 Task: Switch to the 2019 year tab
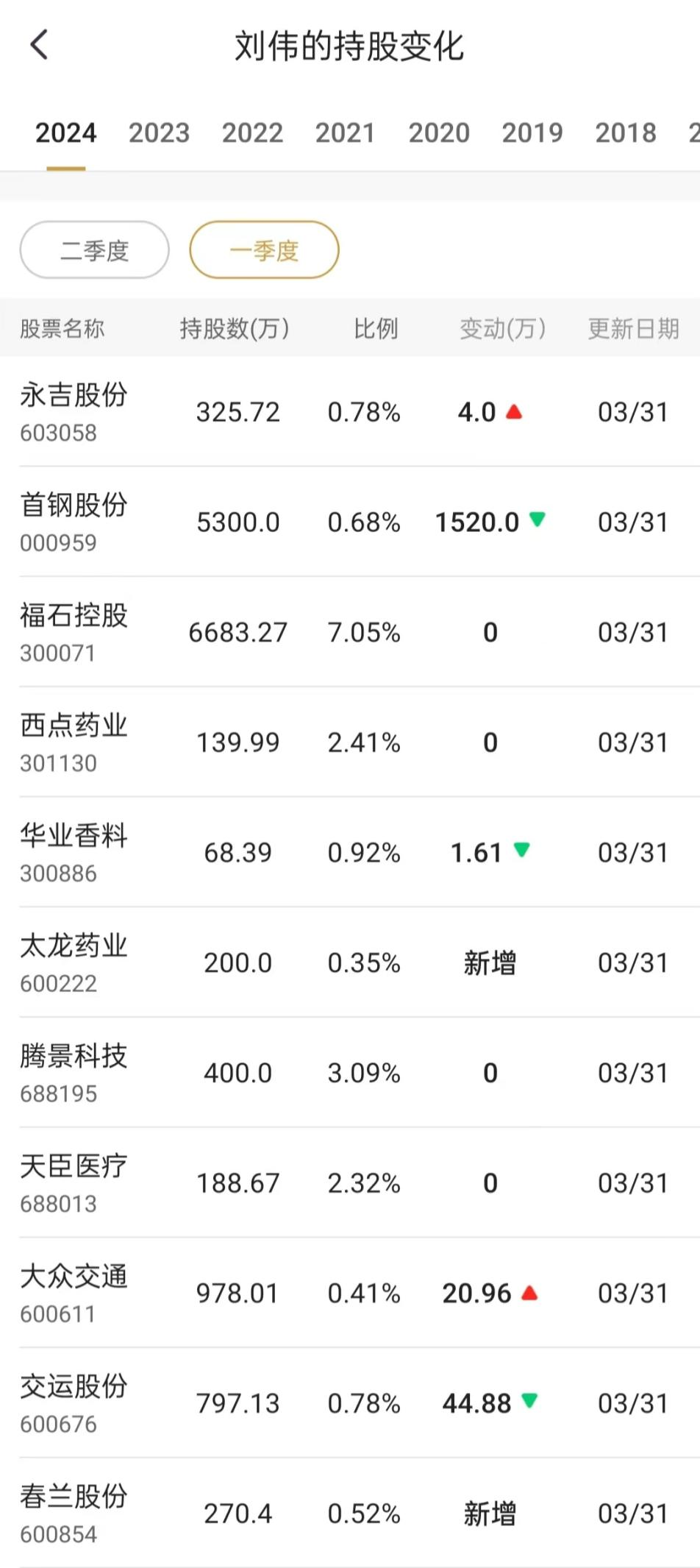point(532,133)
